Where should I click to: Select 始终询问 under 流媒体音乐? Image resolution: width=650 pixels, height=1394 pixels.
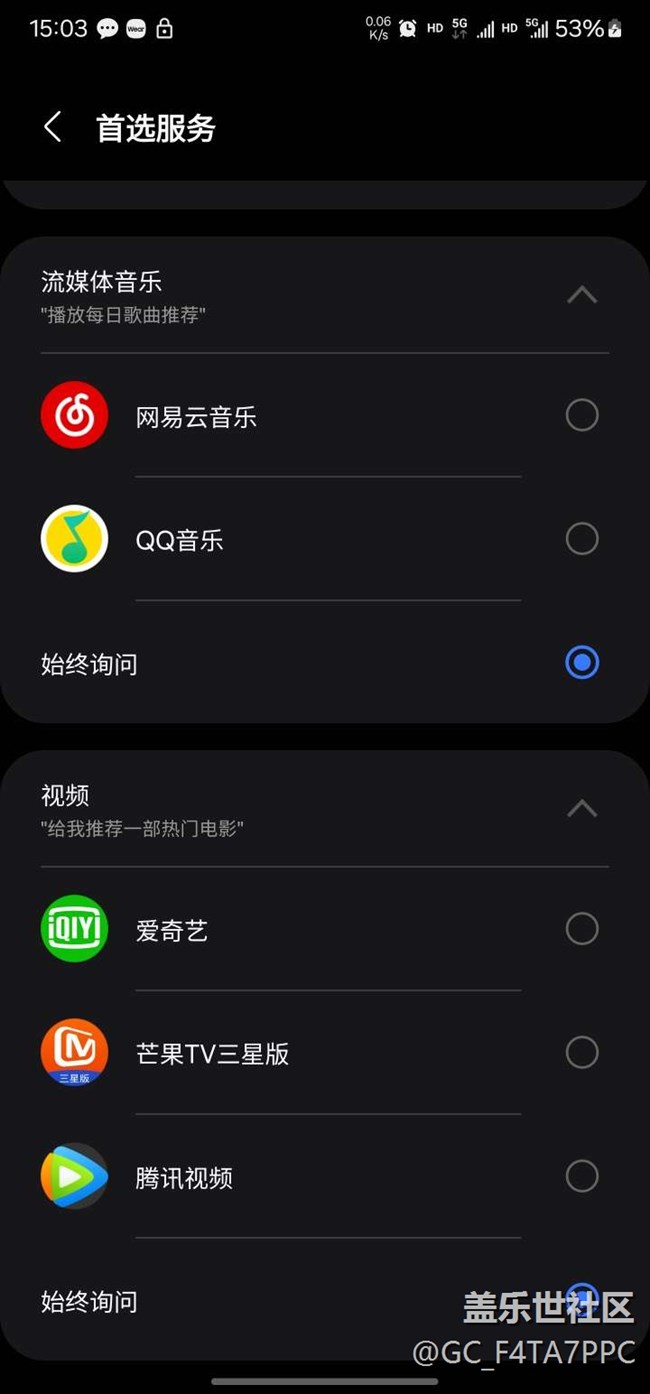pyautogui.click(x=581, y=662)
